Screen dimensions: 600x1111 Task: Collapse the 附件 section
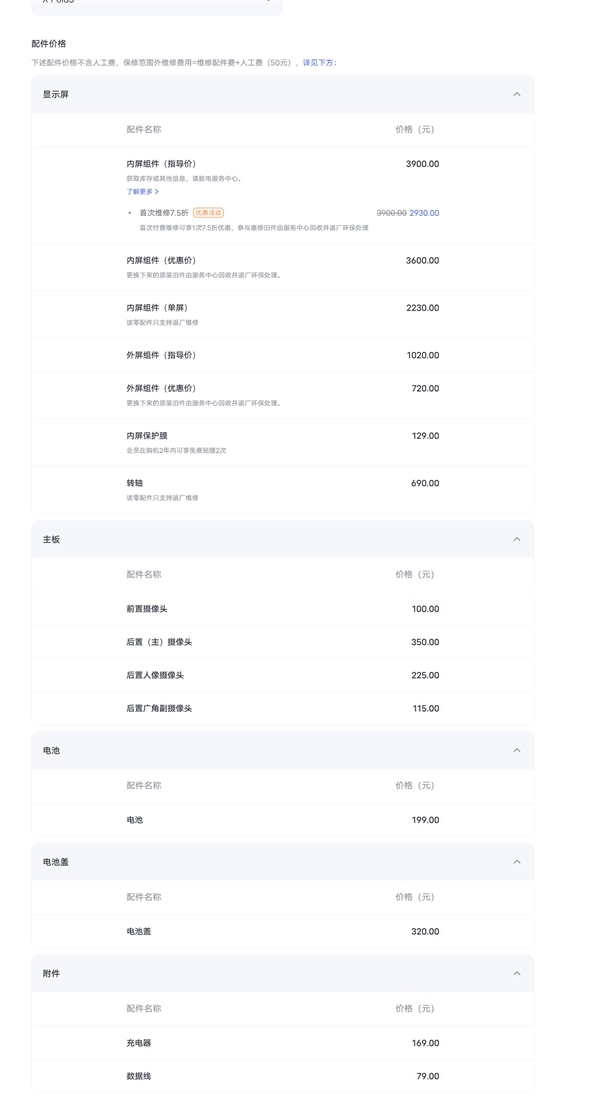(x=516, y=973)
